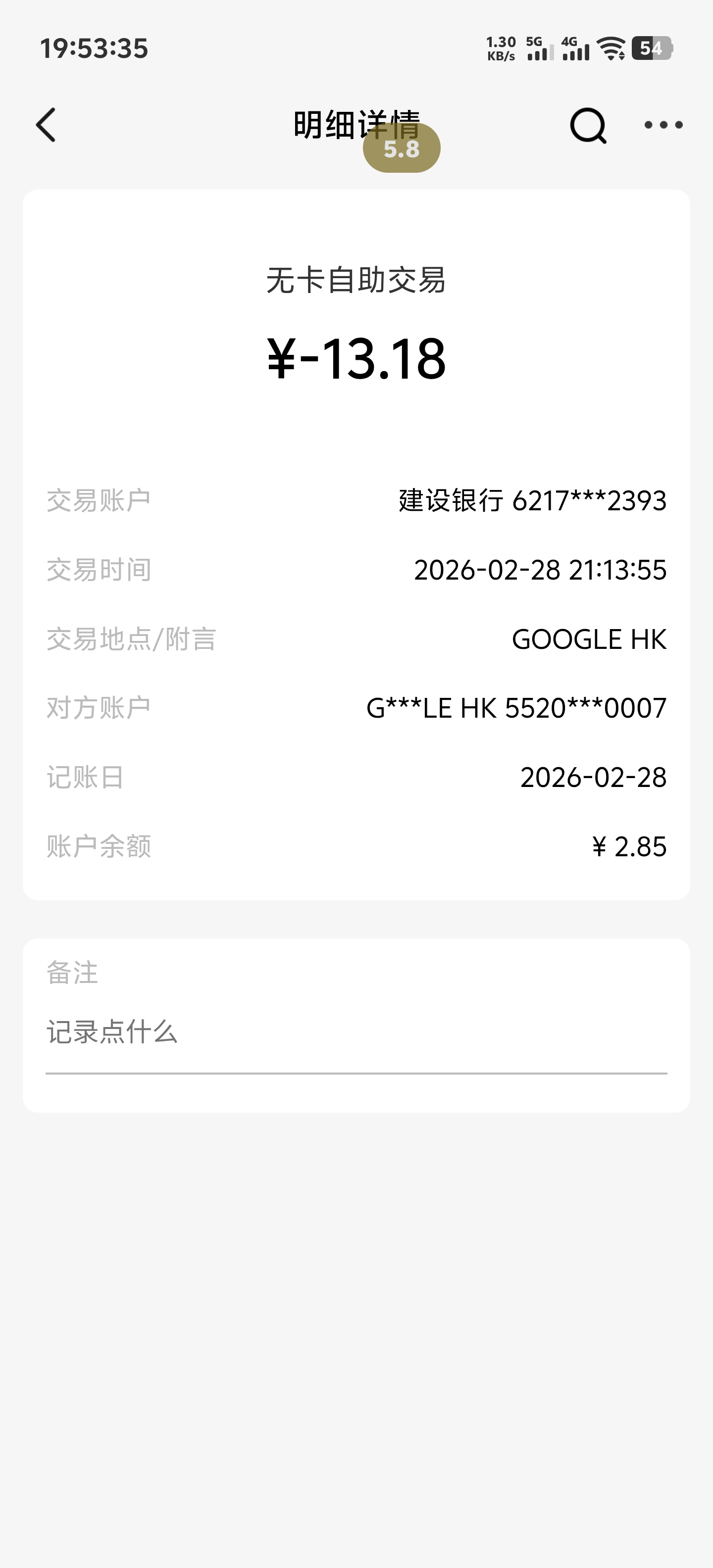Tap the 记账日 posting date 2026-02-28
This screenshot has width=713, height=1568.
(x=594, y=776)
